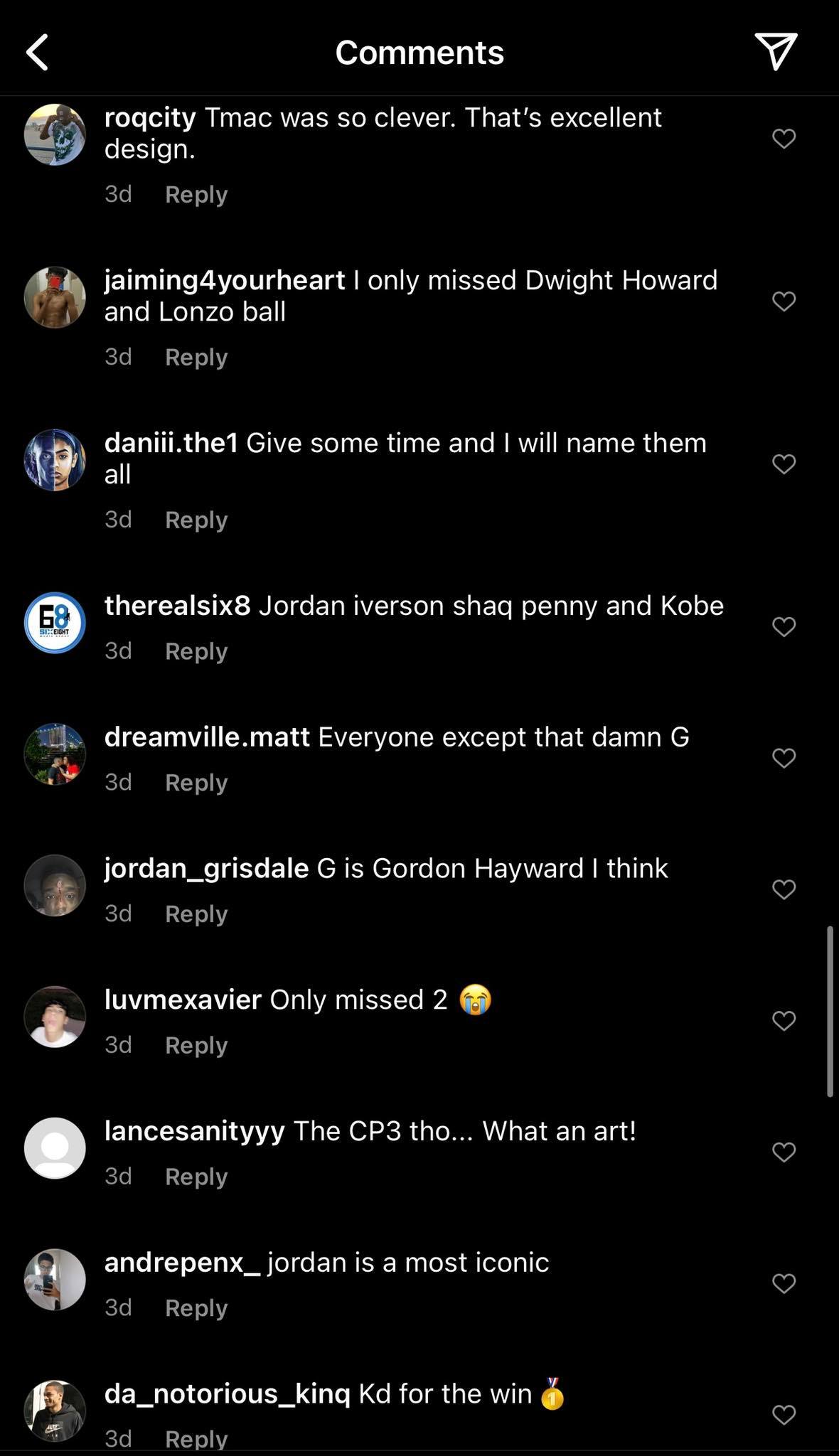Screen dimensions: 839x1456
Task: Visit andrepenx_'s profile avatar
Action: 55,1279
